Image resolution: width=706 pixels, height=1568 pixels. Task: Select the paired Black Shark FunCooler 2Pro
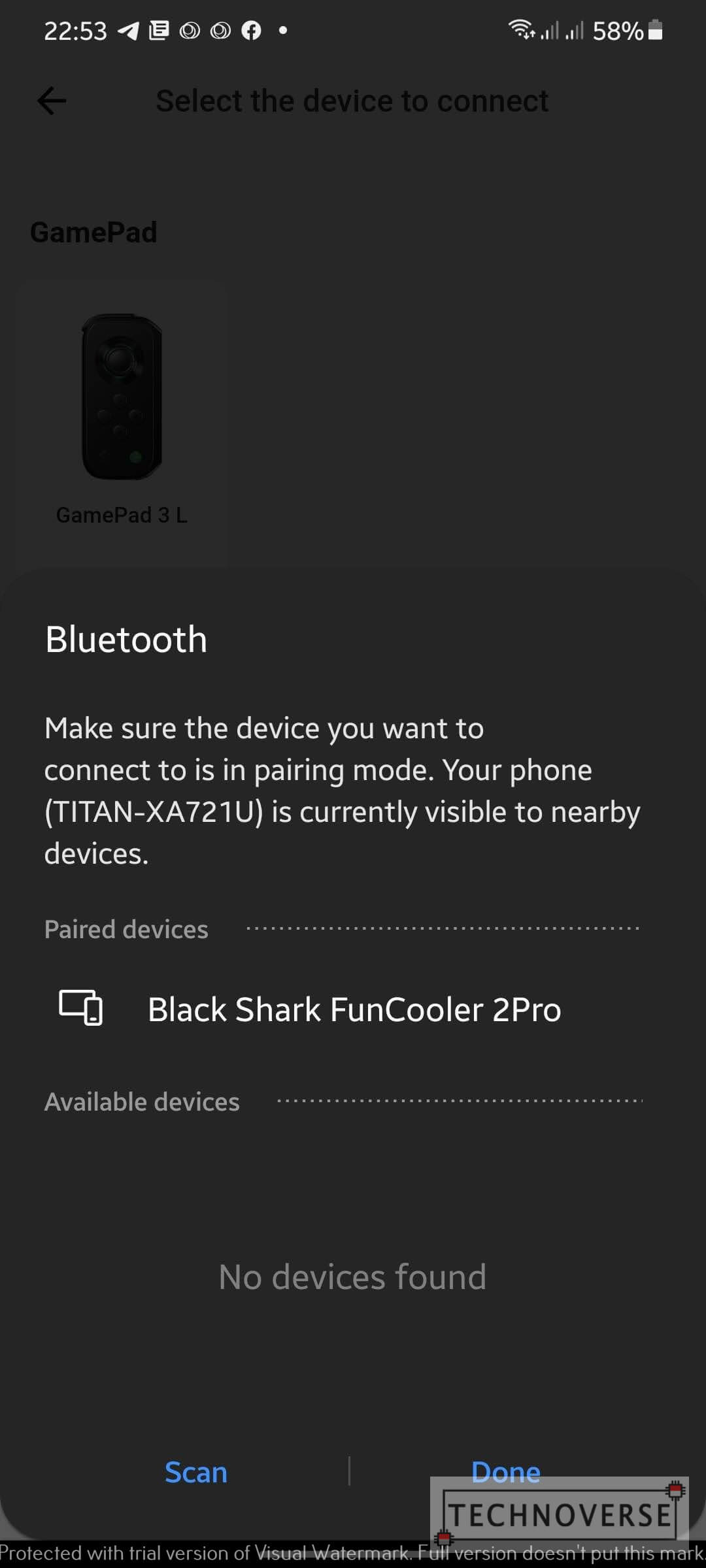coord(353,1009)
